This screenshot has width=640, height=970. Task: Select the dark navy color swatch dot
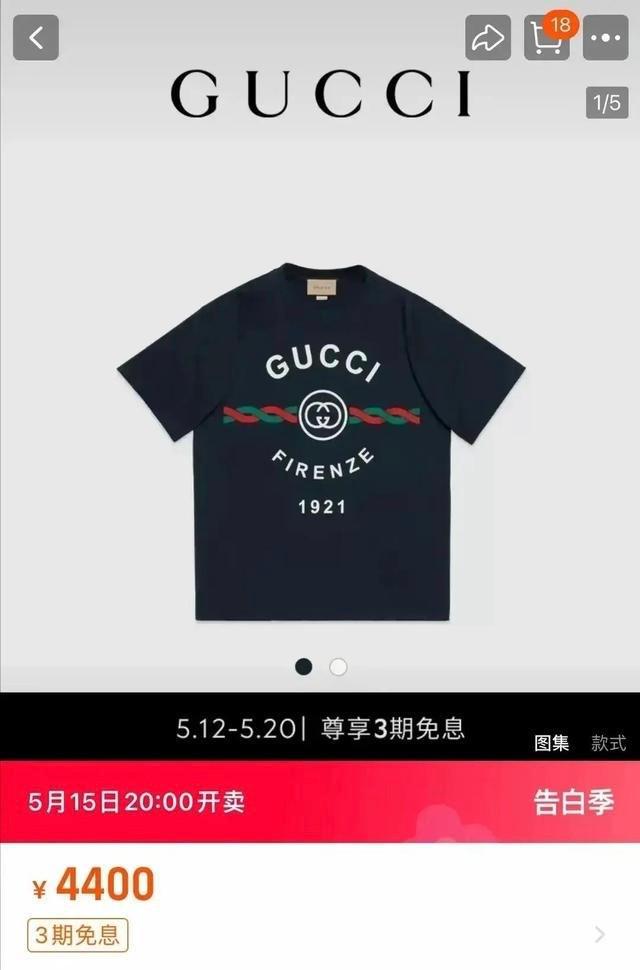(x=304, y=666)
